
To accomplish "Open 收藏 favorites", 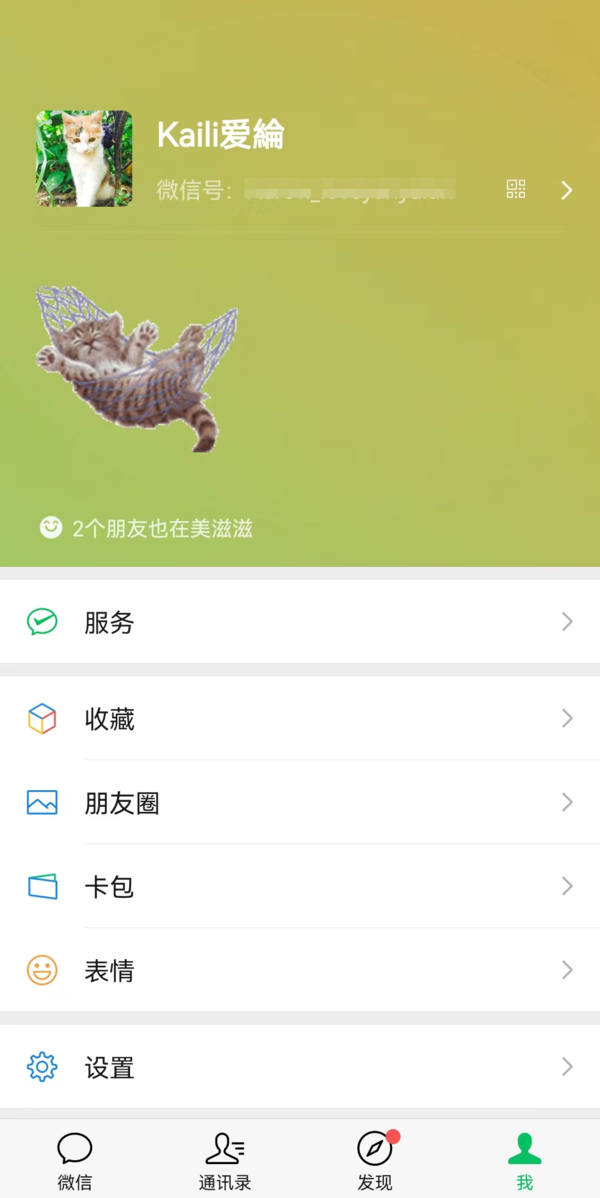I will point(300,718).
